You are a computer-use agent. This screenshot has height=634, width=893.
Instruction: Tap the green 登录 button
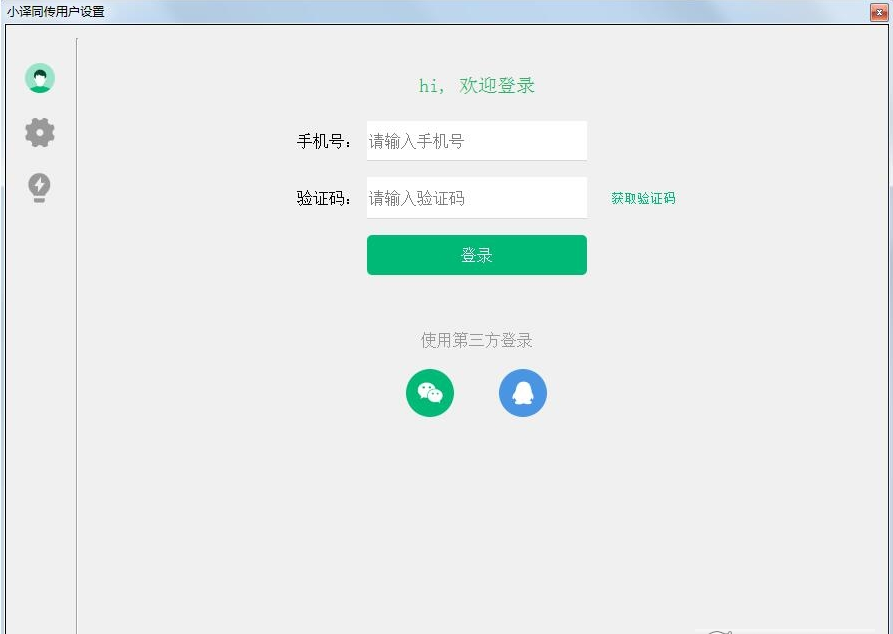[x=476, y=255]
